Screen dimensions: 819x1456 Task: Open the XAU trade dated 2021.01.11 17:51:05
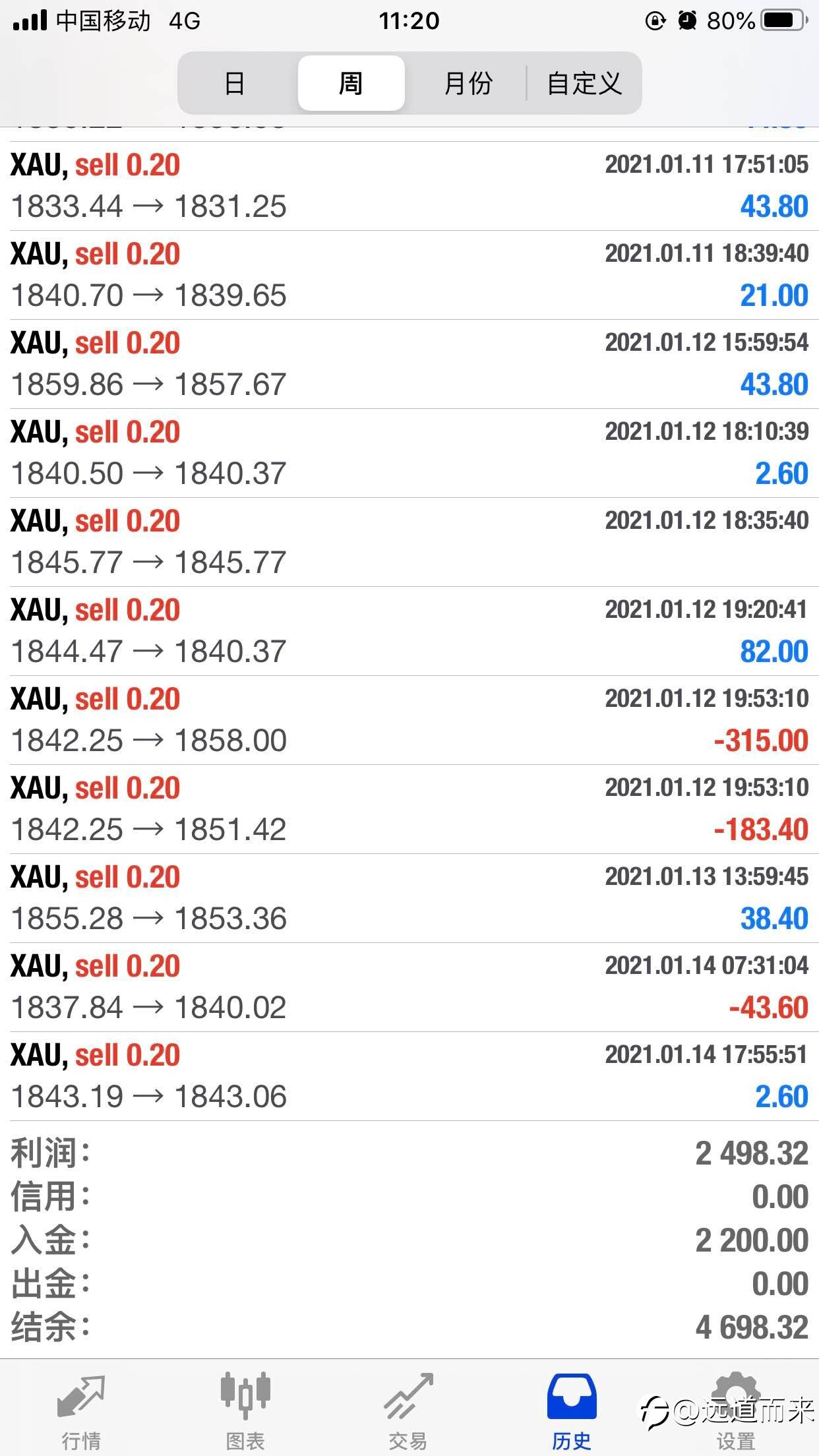409,186
